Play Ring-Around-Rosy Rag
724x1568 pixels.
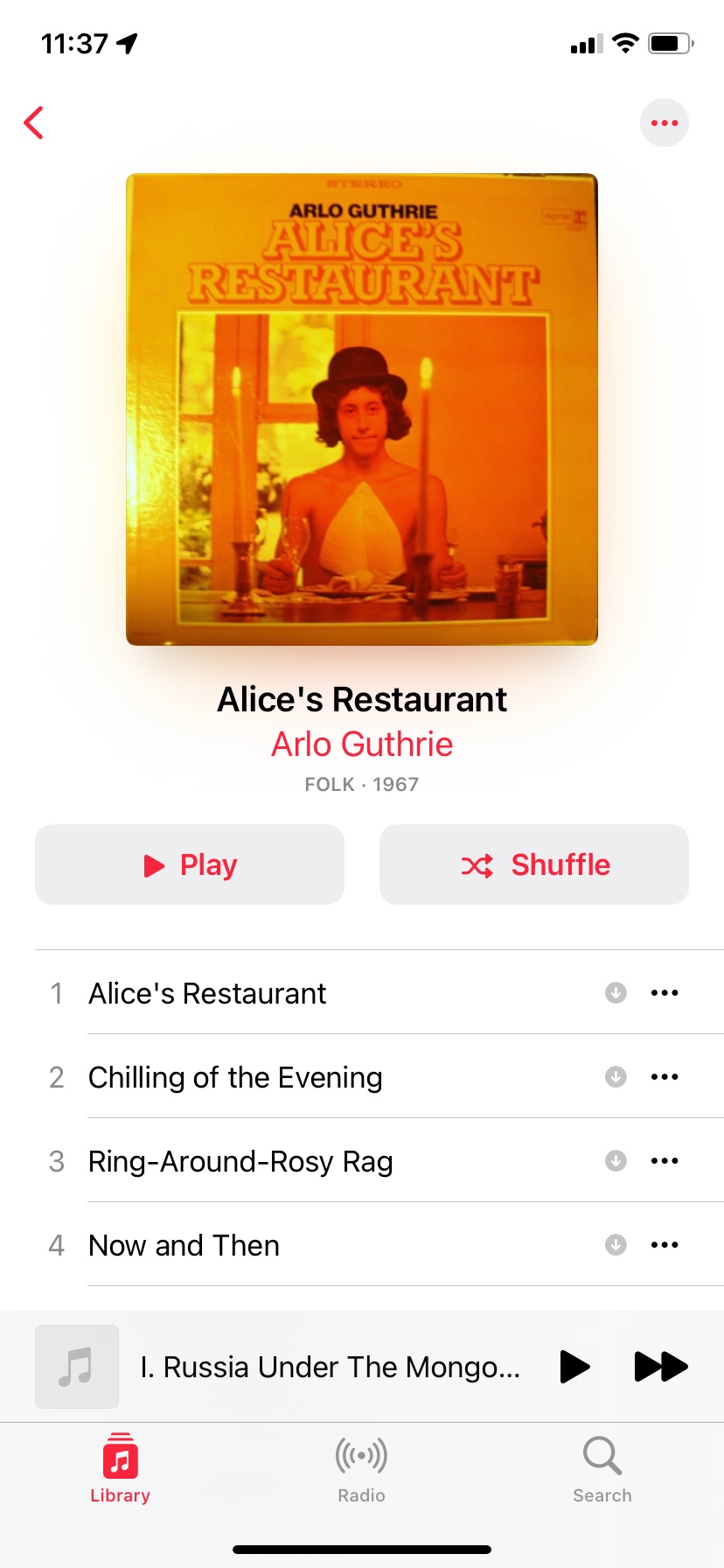tap(240, 1161)
